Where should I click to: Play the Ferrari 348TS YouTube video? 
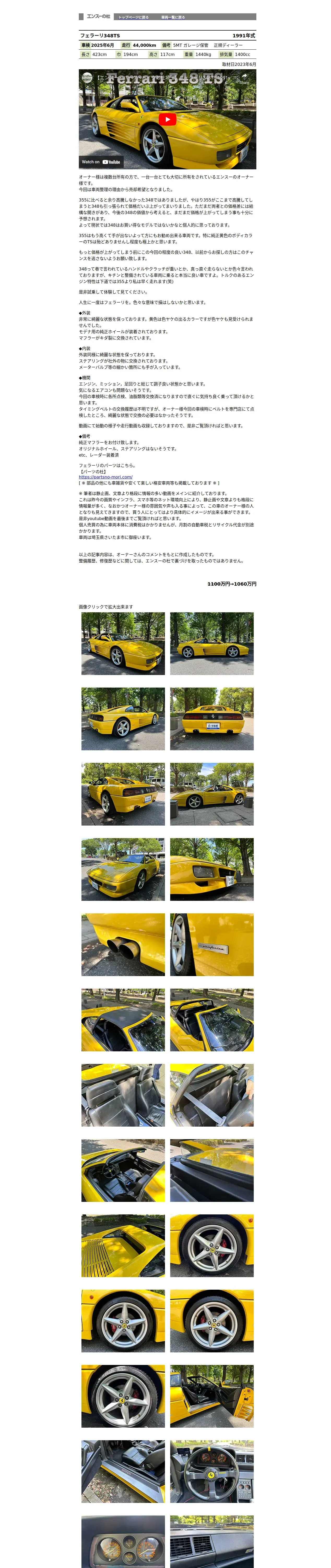[x=167, y=119]
